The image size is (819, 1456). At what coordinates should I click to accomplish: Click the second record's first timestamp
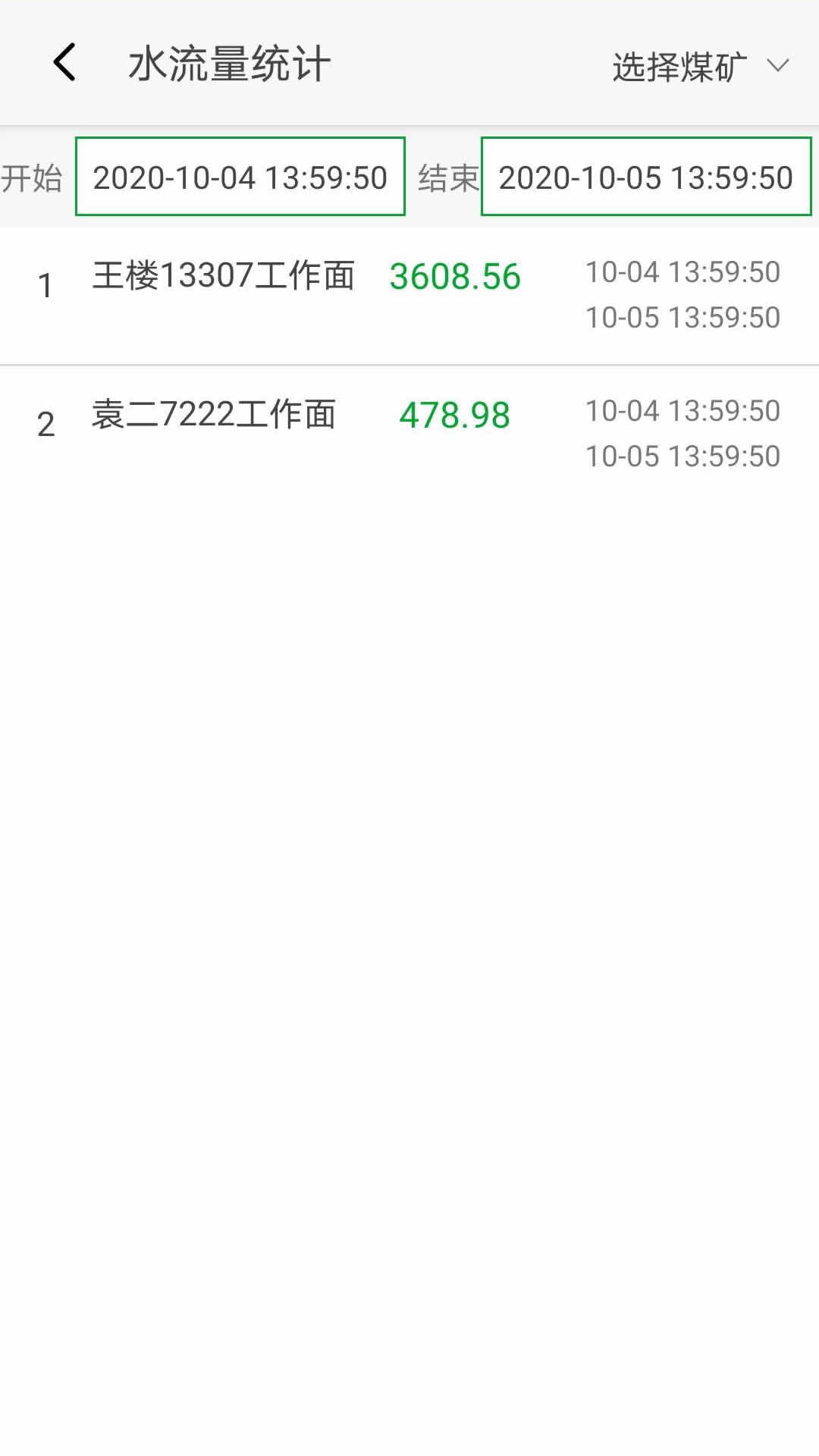pyautogui.click(x=681, y=409)
